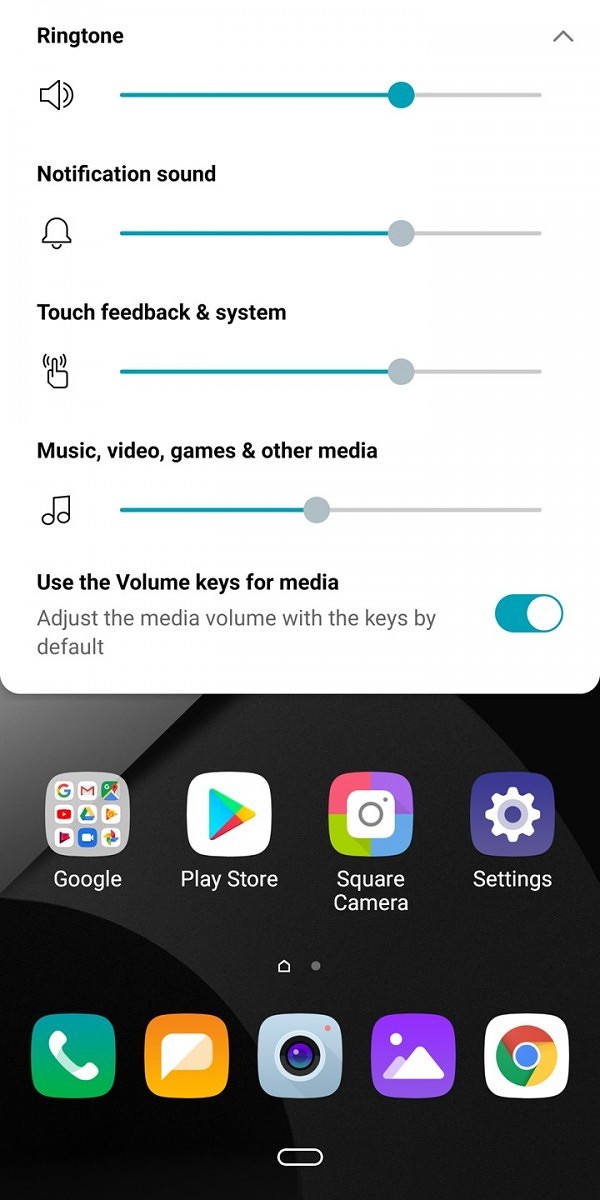Open the Google apps folder

87,815
